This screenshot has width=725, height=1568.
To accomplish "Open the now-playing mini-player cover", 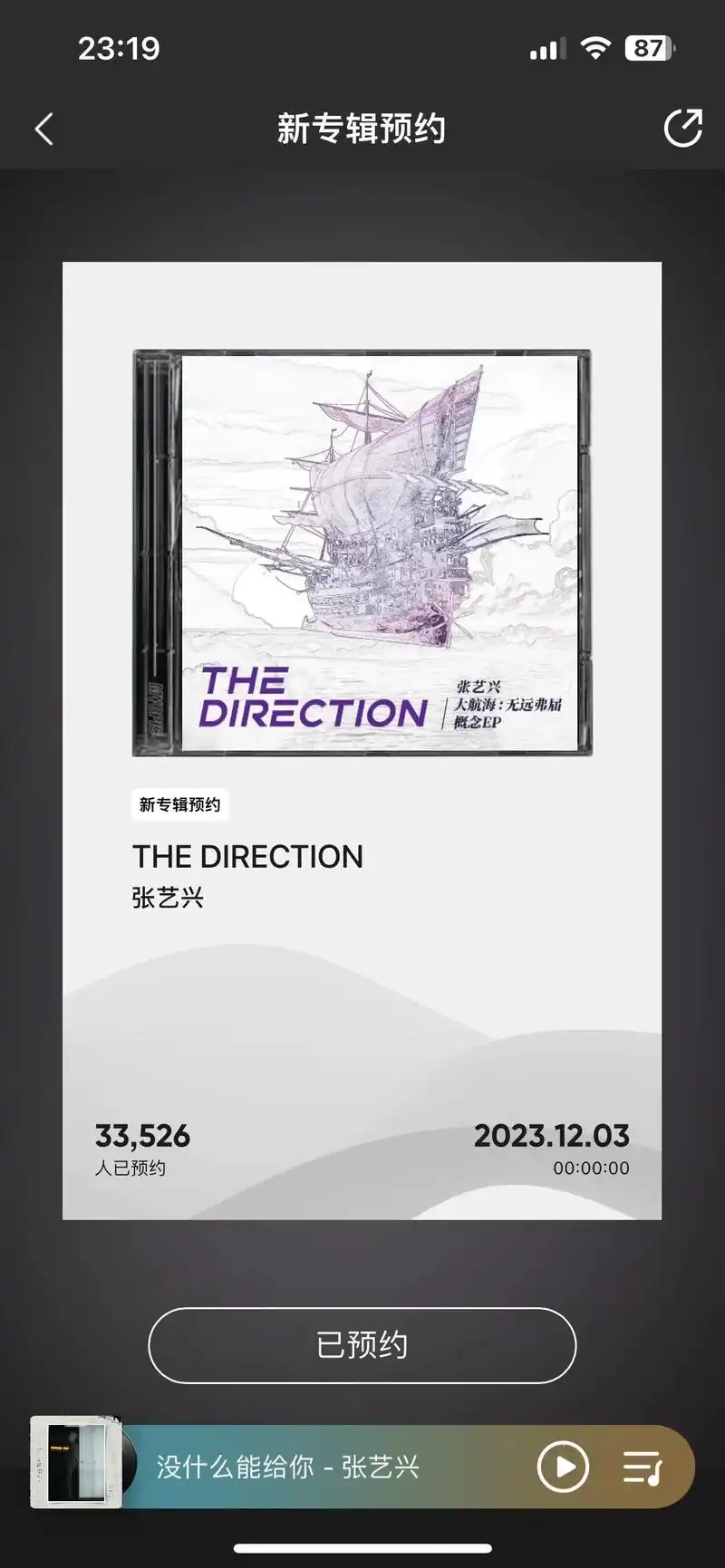I will [x=77, y=1462].
